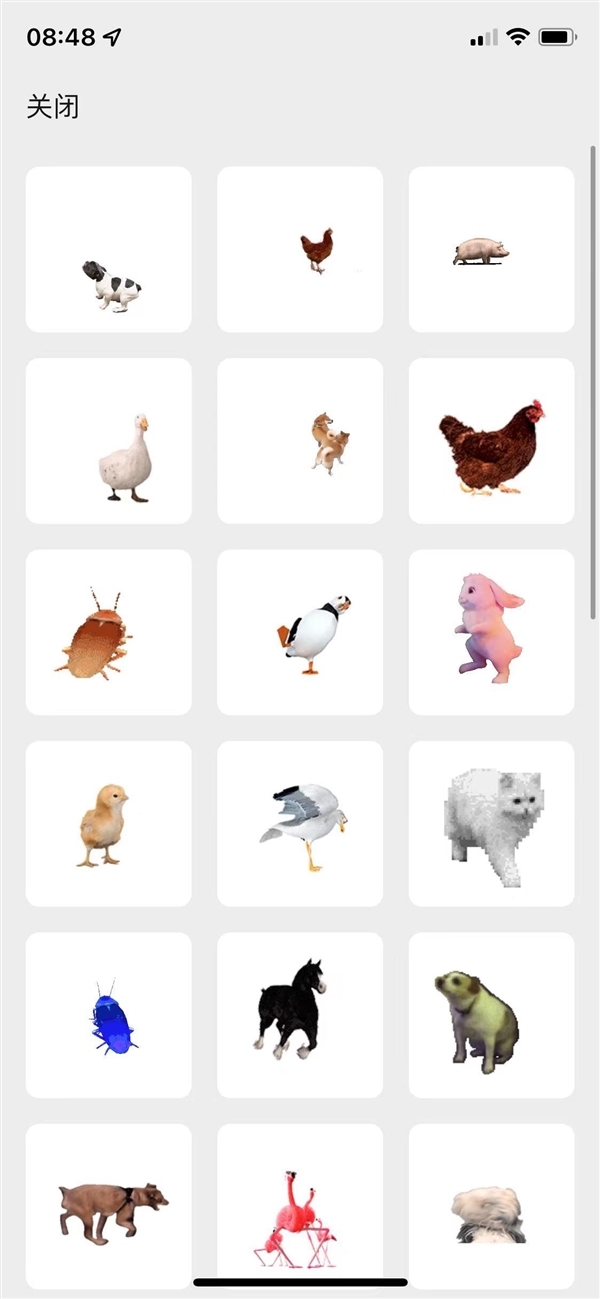
Task: Pick the small brown chicken sticker
Action: (x=300, y=250)
